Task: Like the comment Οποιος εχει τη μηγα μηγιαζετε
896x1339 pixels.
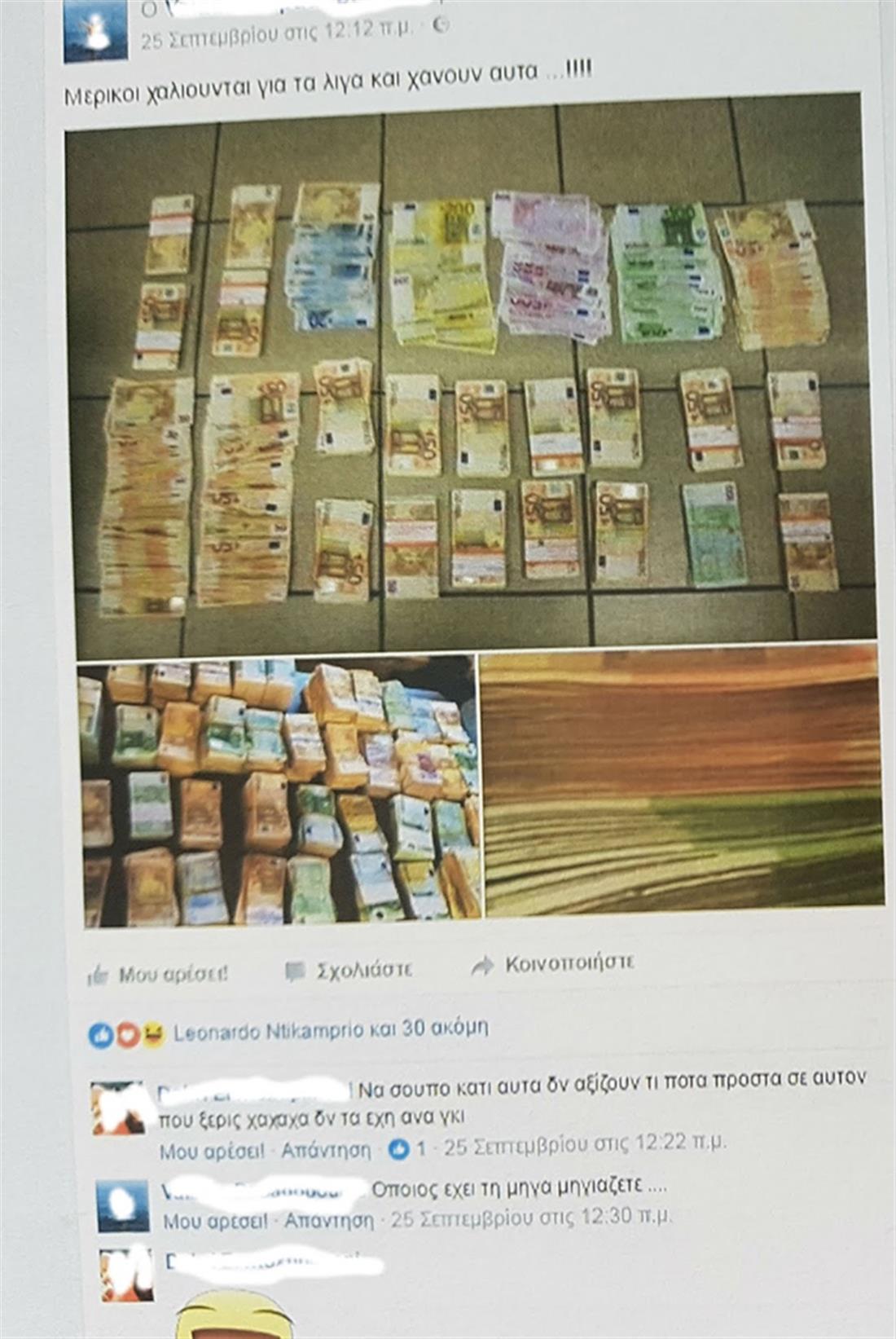Action: 215,1220
